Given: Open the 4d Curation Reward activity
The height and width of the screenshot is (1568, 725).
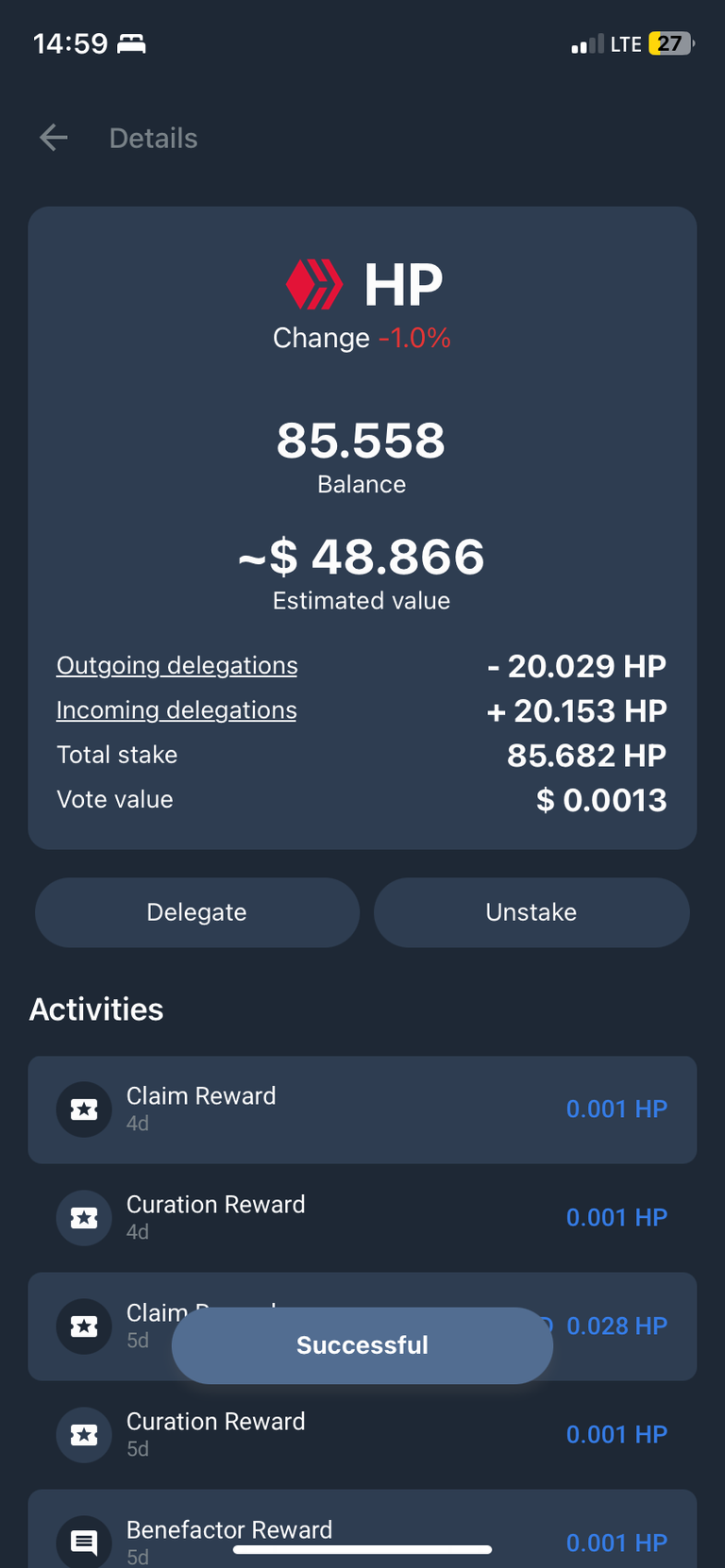Looking at the screenshot, I should point(362,1218).
